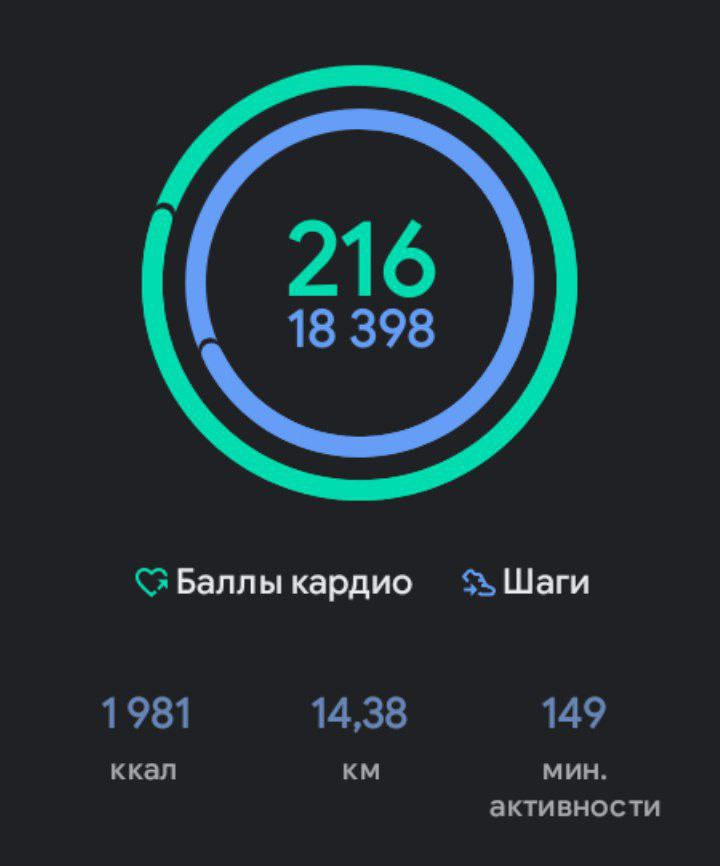720x866 pixels.
Task: View the Шаги step details
Action: 526,582
